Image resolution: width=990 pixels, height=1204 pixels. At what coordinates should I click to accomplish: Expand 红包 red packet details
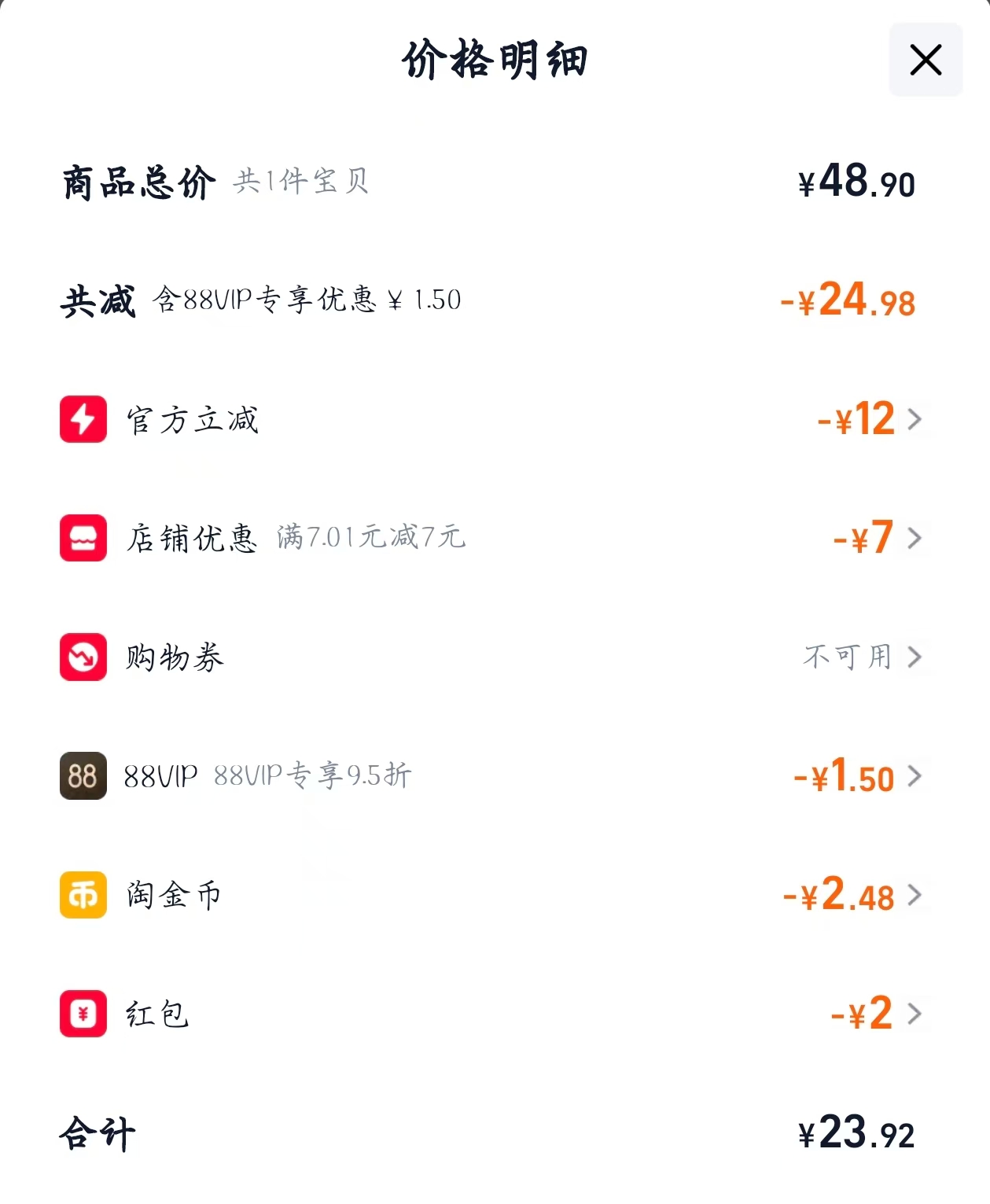pyautogui.click(x=915, y=1014)
